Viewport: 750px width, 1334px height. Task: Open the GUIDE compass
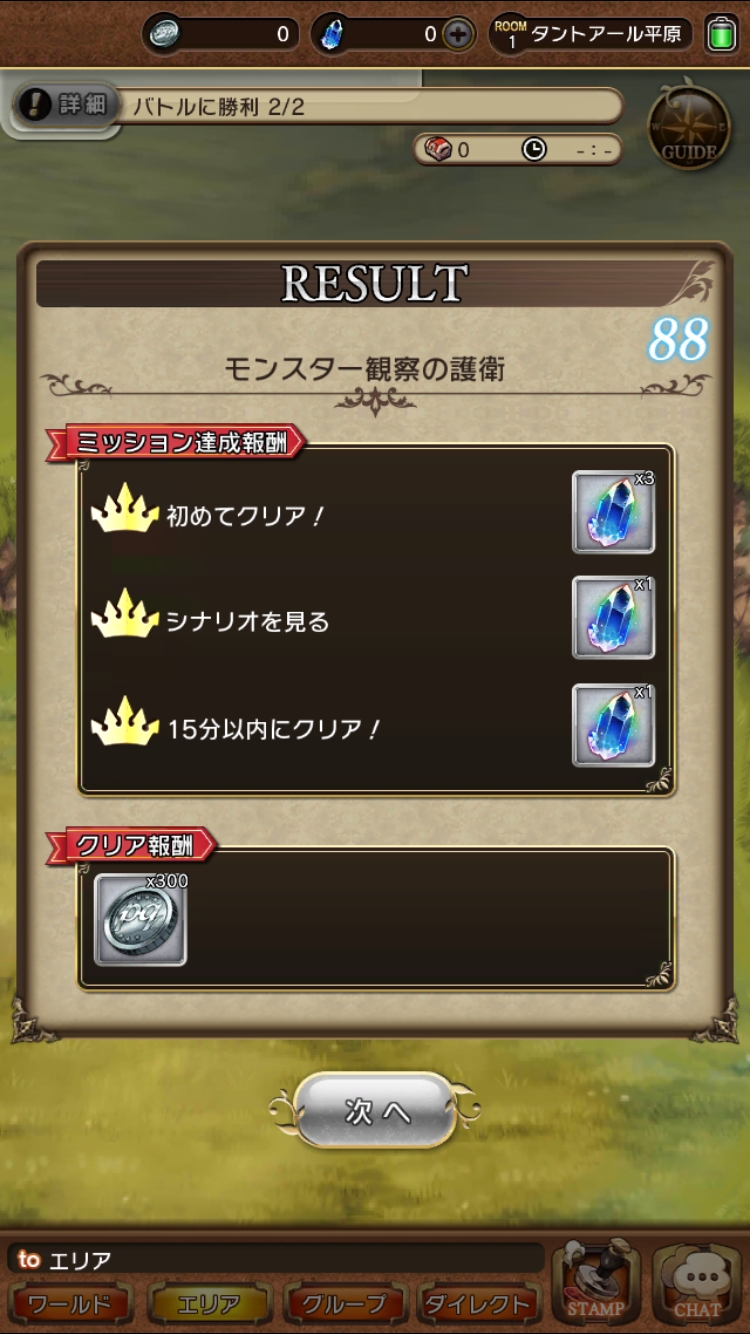tap(689, 127)
